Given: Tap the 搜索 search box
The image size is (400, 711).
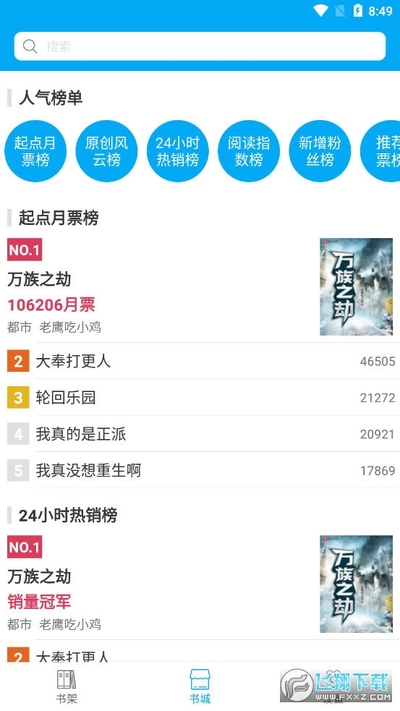Looking at the screenshot, I should coord(200,46).
